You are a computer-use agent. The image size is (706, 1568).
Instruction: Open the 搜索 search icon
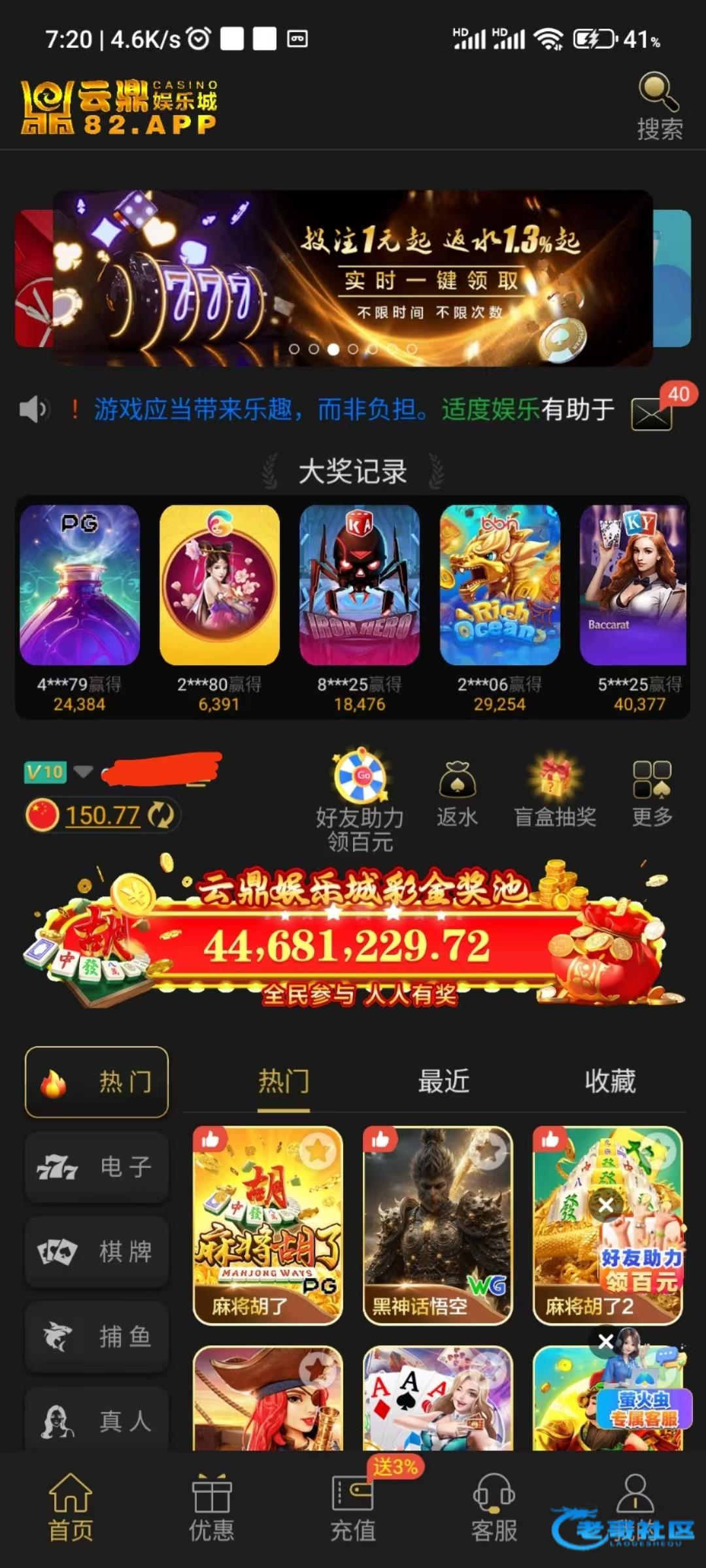[x=659, y=106]
